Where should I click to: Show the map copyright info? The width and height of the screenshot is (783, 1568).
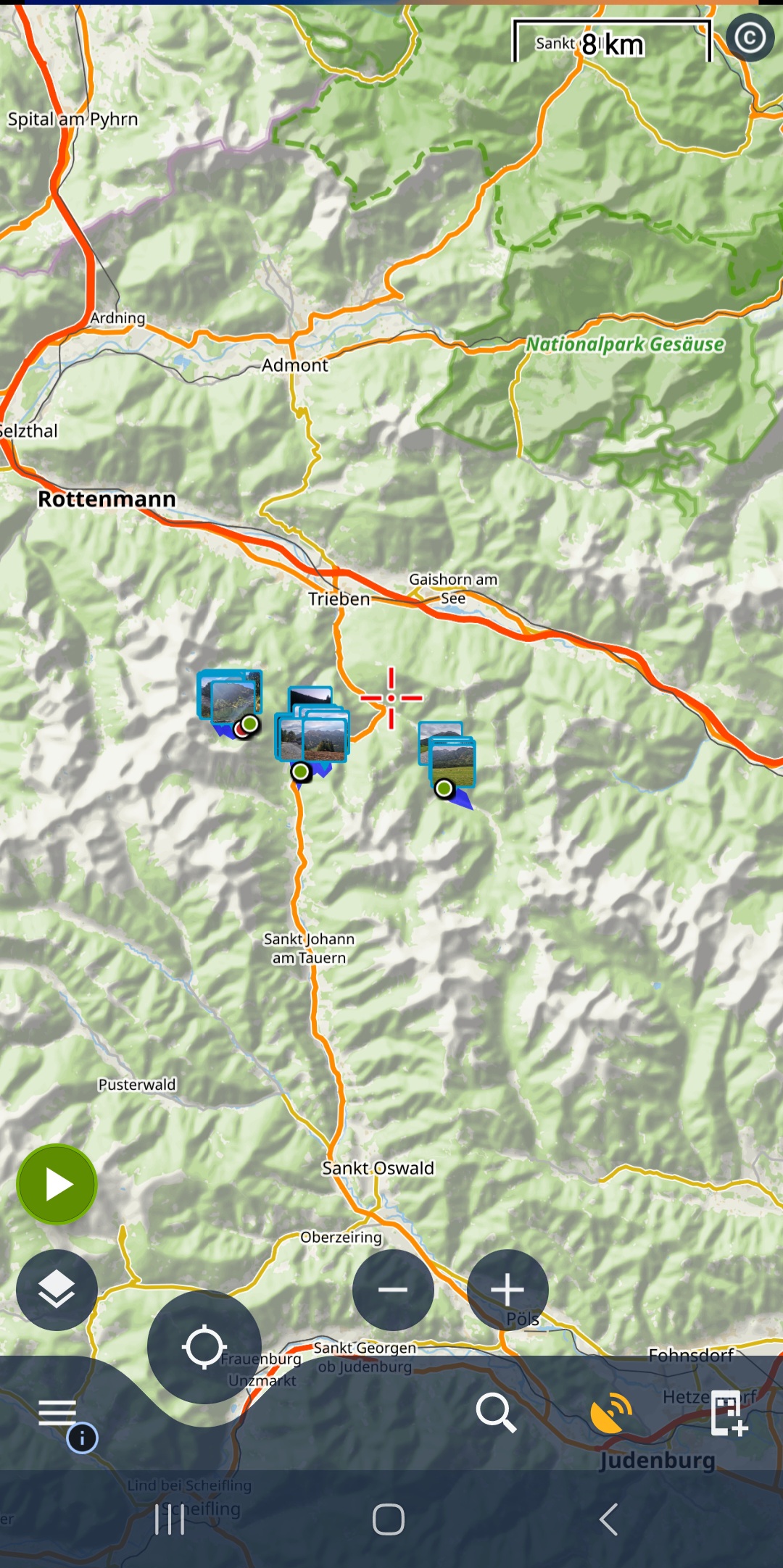click(x=750, y=37)
